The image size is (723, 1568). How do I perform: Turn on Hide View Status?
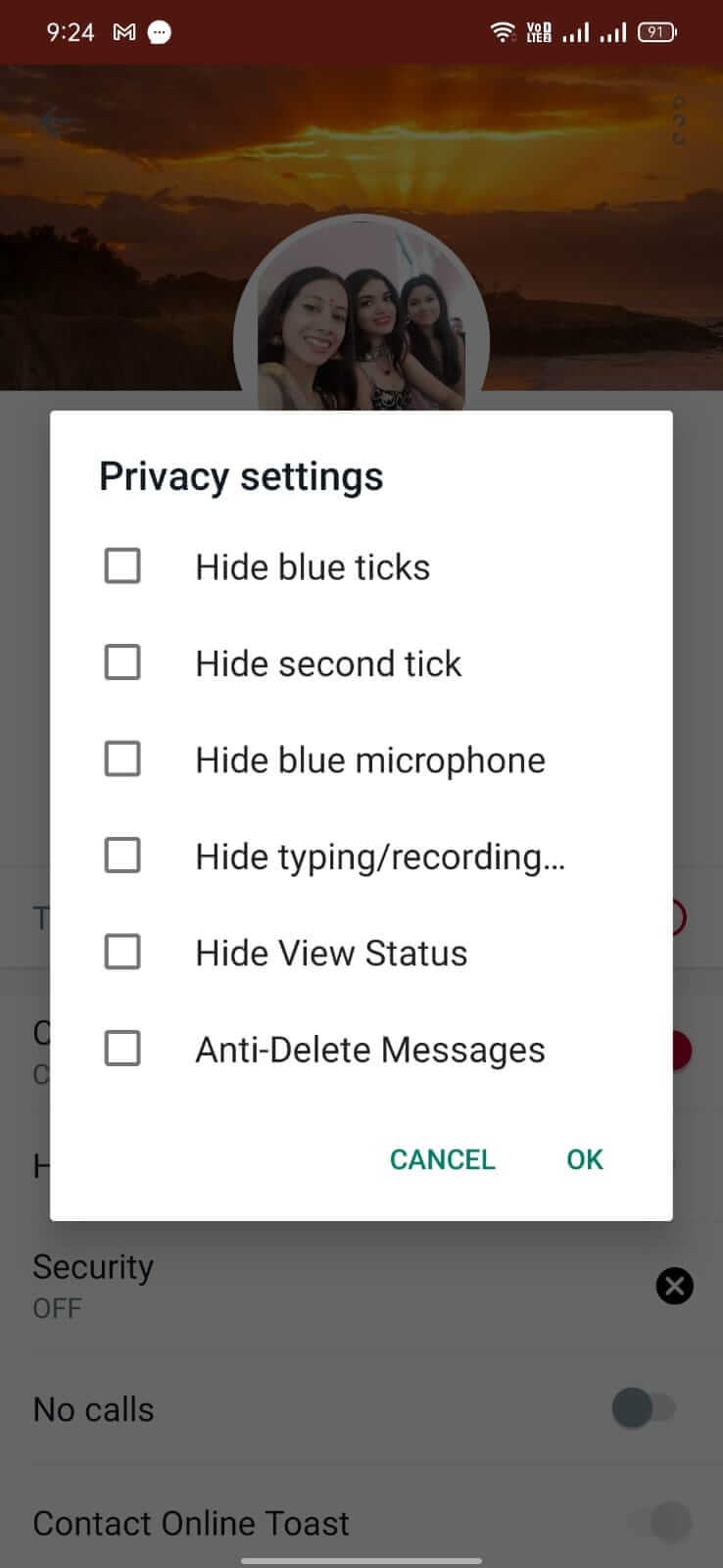122,953
